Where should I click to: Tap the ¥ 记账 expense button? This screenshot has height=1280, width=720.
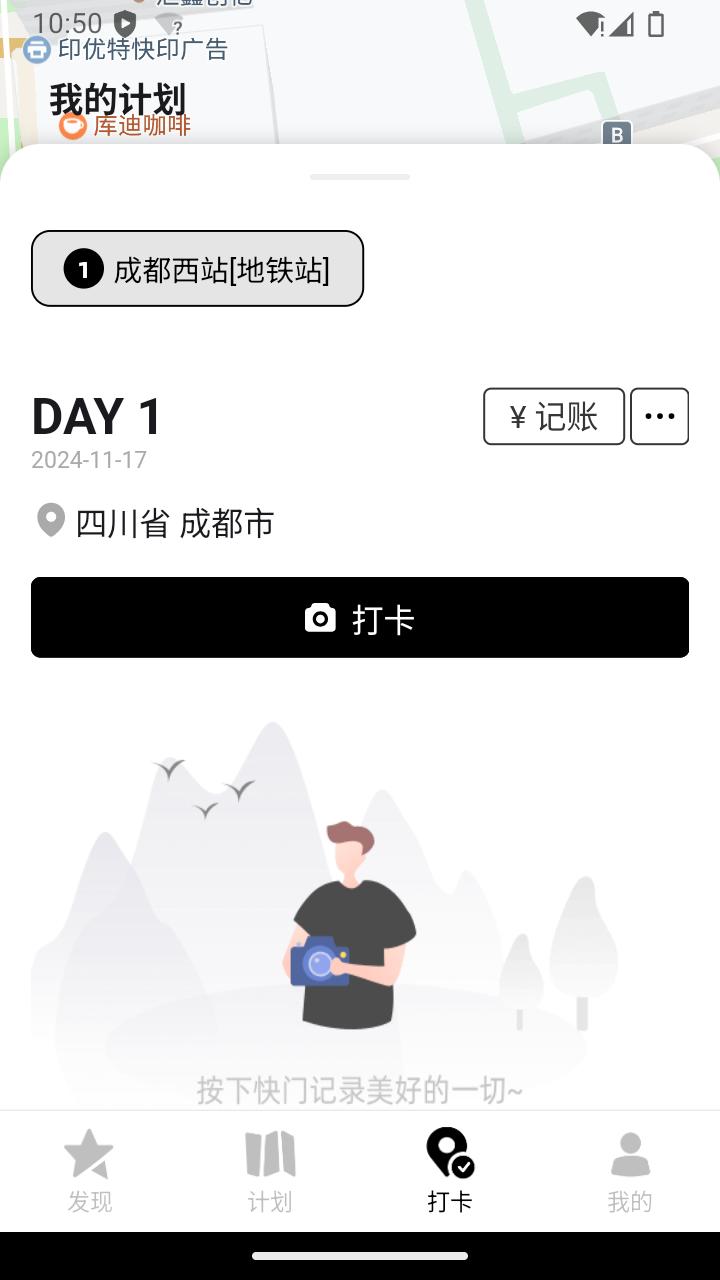pos(553,416)
